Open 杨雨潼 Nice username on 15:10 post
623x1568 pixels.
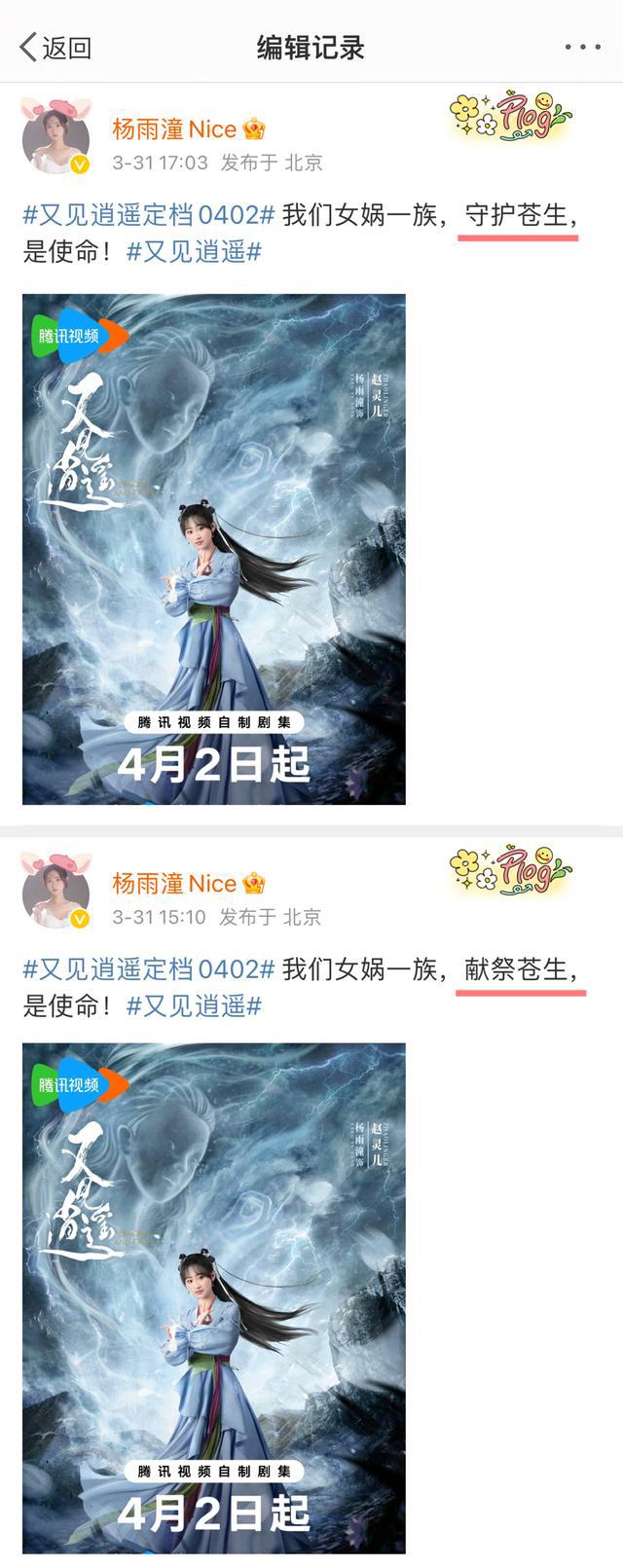[174, 884]
